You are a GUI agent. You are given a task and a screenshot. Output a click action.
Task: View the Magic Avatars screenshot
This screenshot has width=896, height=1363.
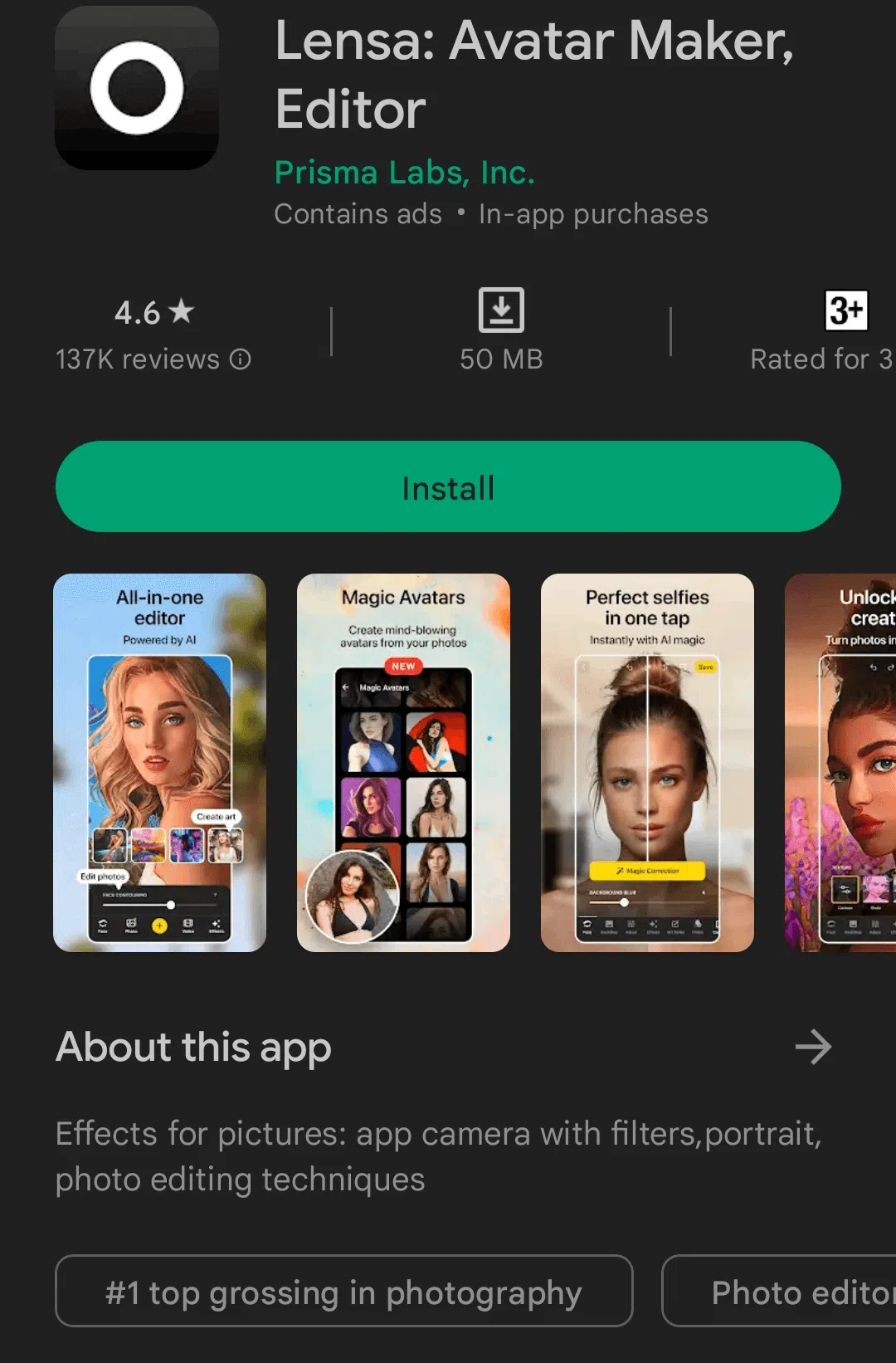[403, 762]
